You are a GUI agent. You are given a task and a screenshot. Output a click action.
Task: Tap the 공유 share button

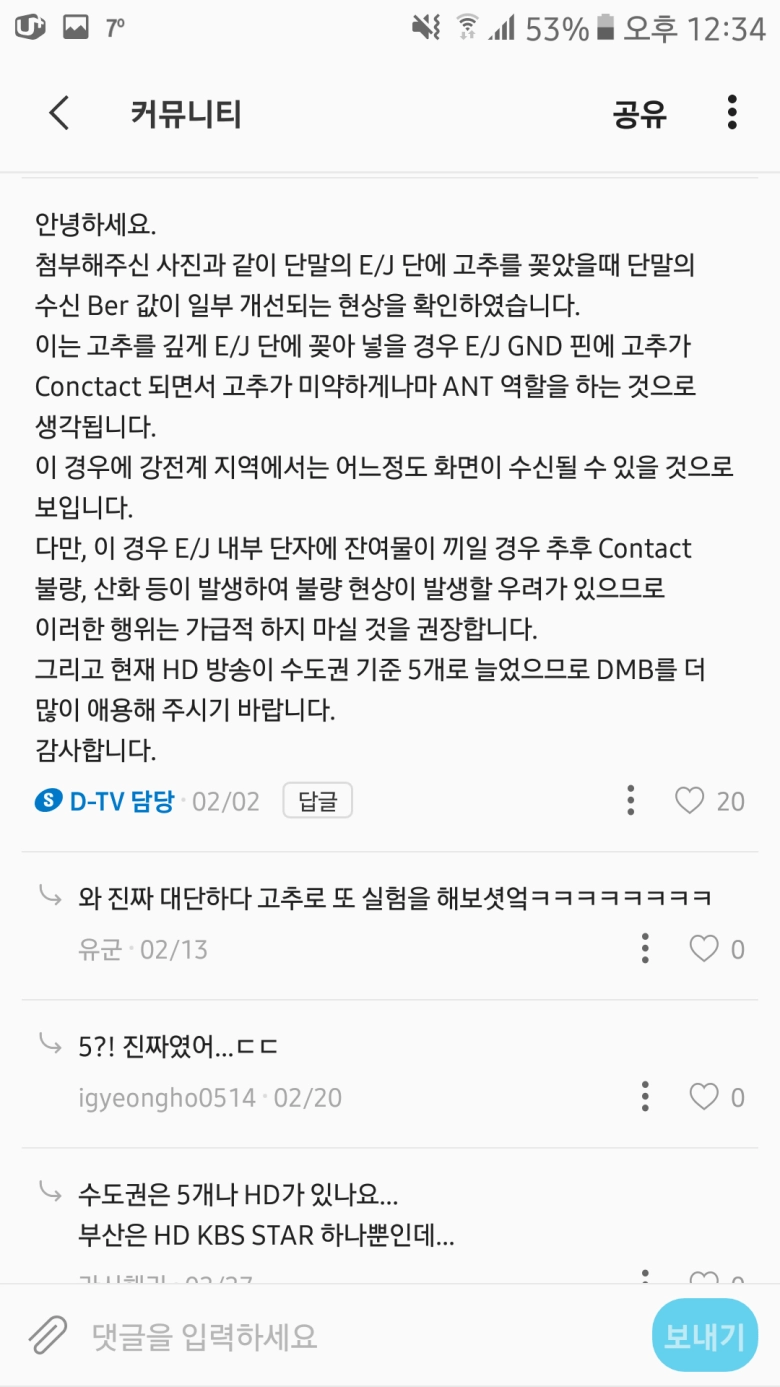640,114
